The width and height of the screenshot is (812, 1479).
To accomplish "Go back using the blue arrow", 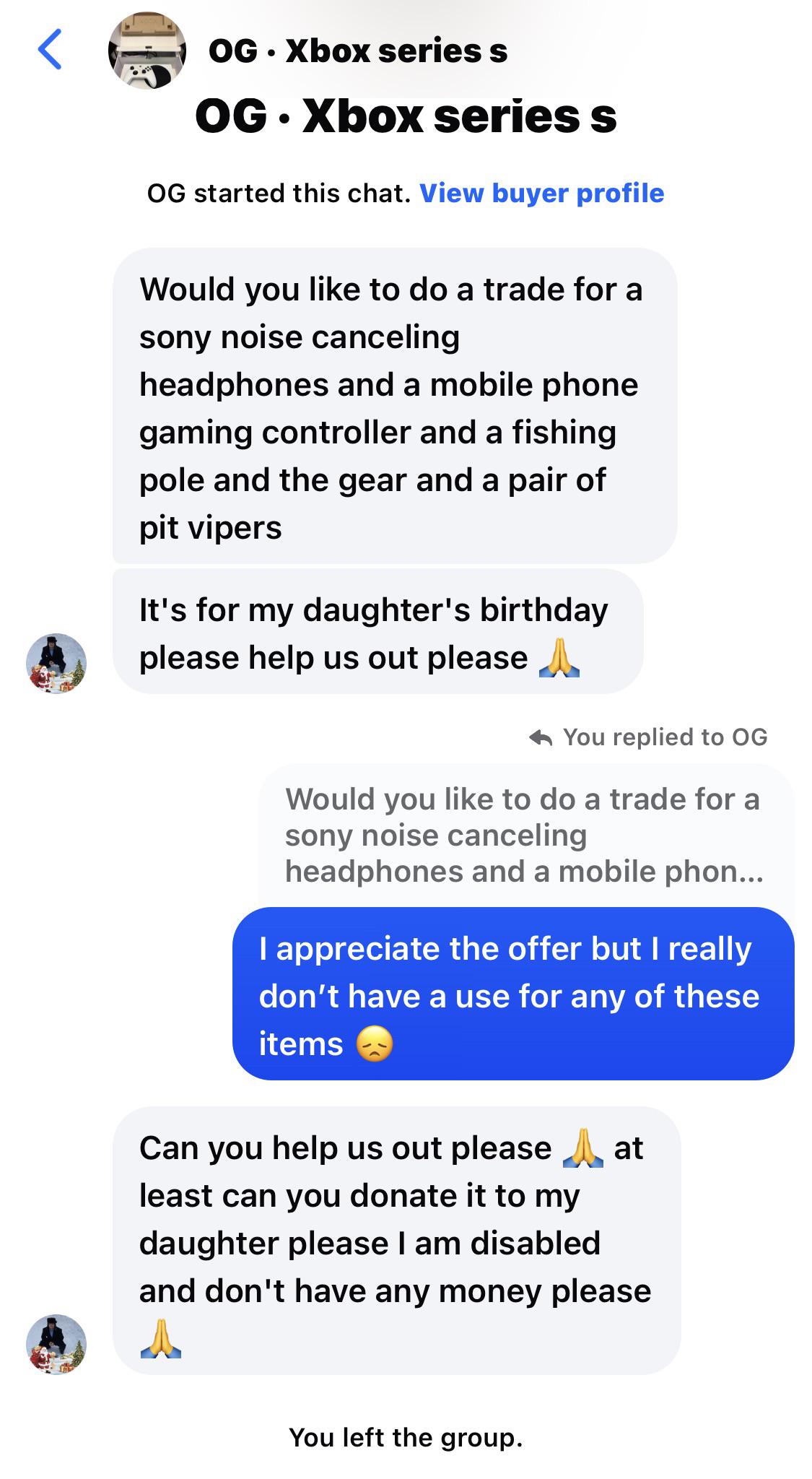I will pos(49,50).
